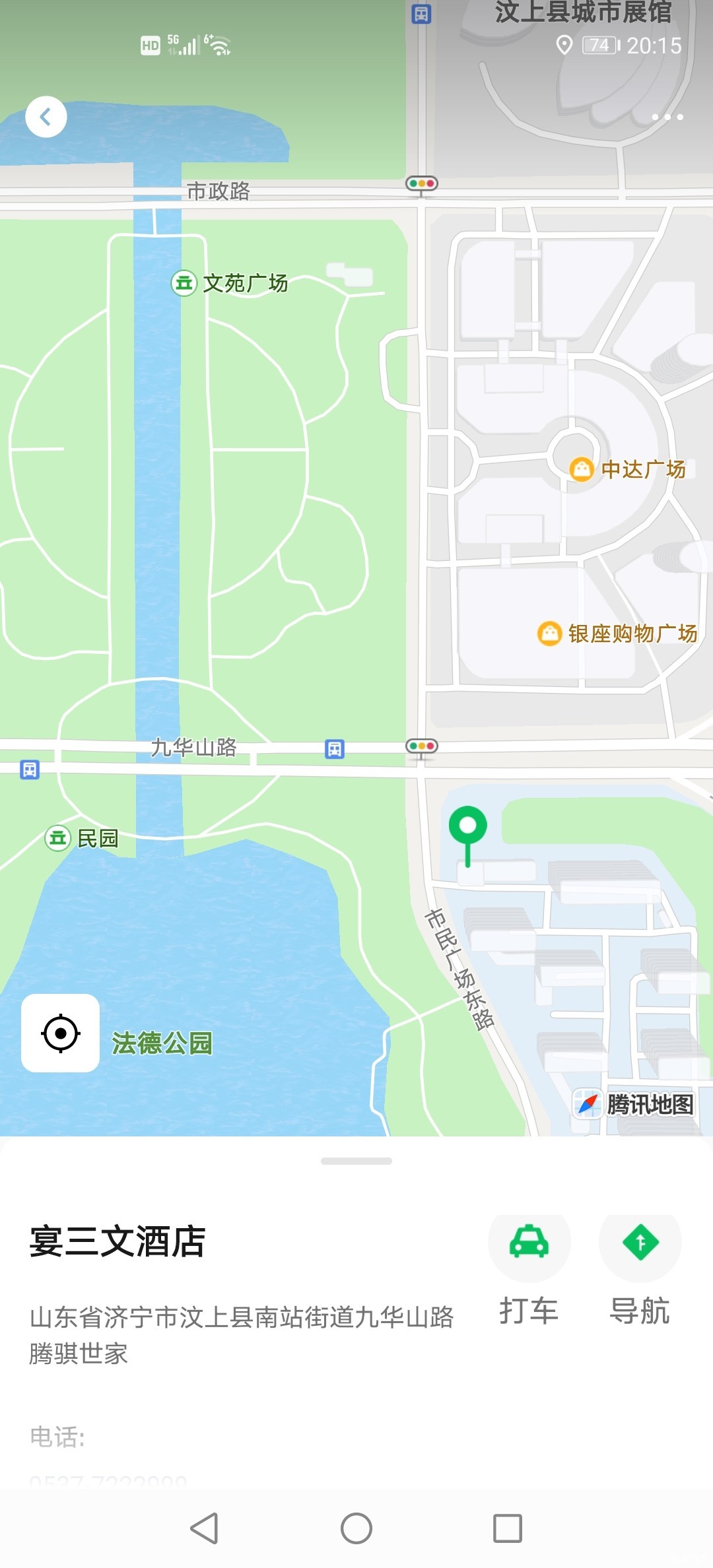
Task: Start navigation with 导航
Action: click(x=640, y=1244)
